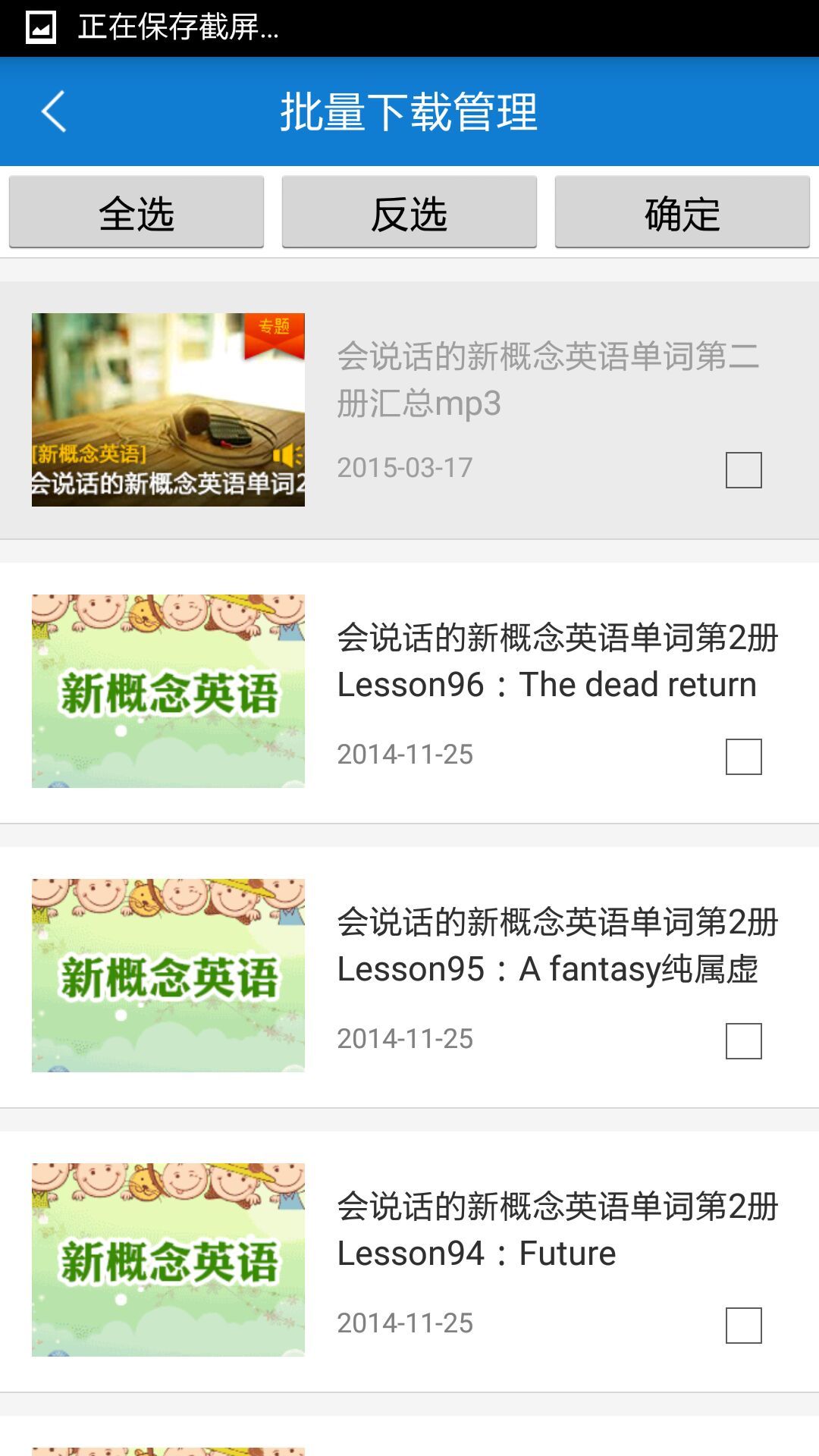Mark the Lesson94 Future checkbox
Viewport: 819px width, 1456px height.
click(743, 1326)
